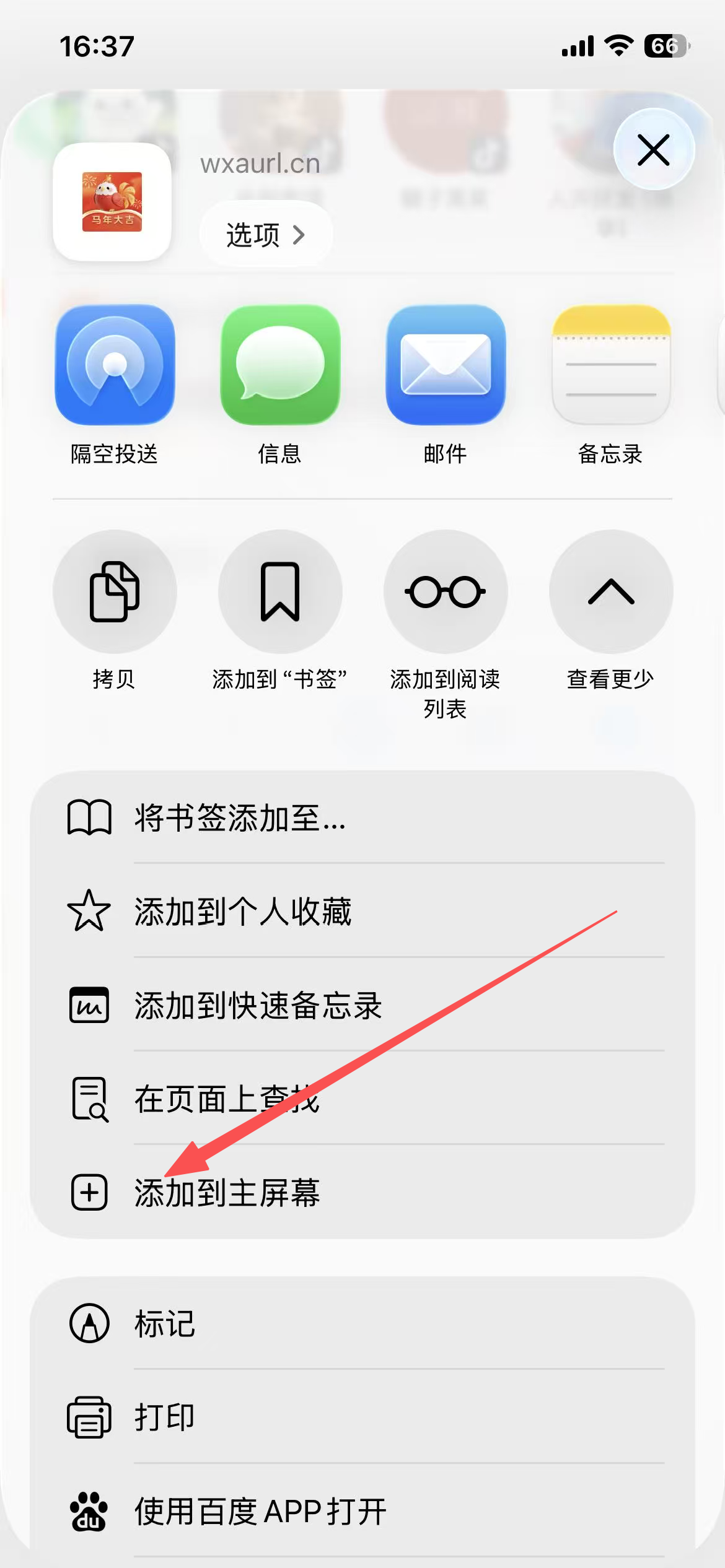Image resolution: width=725 pixels, height=1568 pixels.
Task: Select 添加到快速备忘录
Action: pyautogui.click(x=362, y=1005)
